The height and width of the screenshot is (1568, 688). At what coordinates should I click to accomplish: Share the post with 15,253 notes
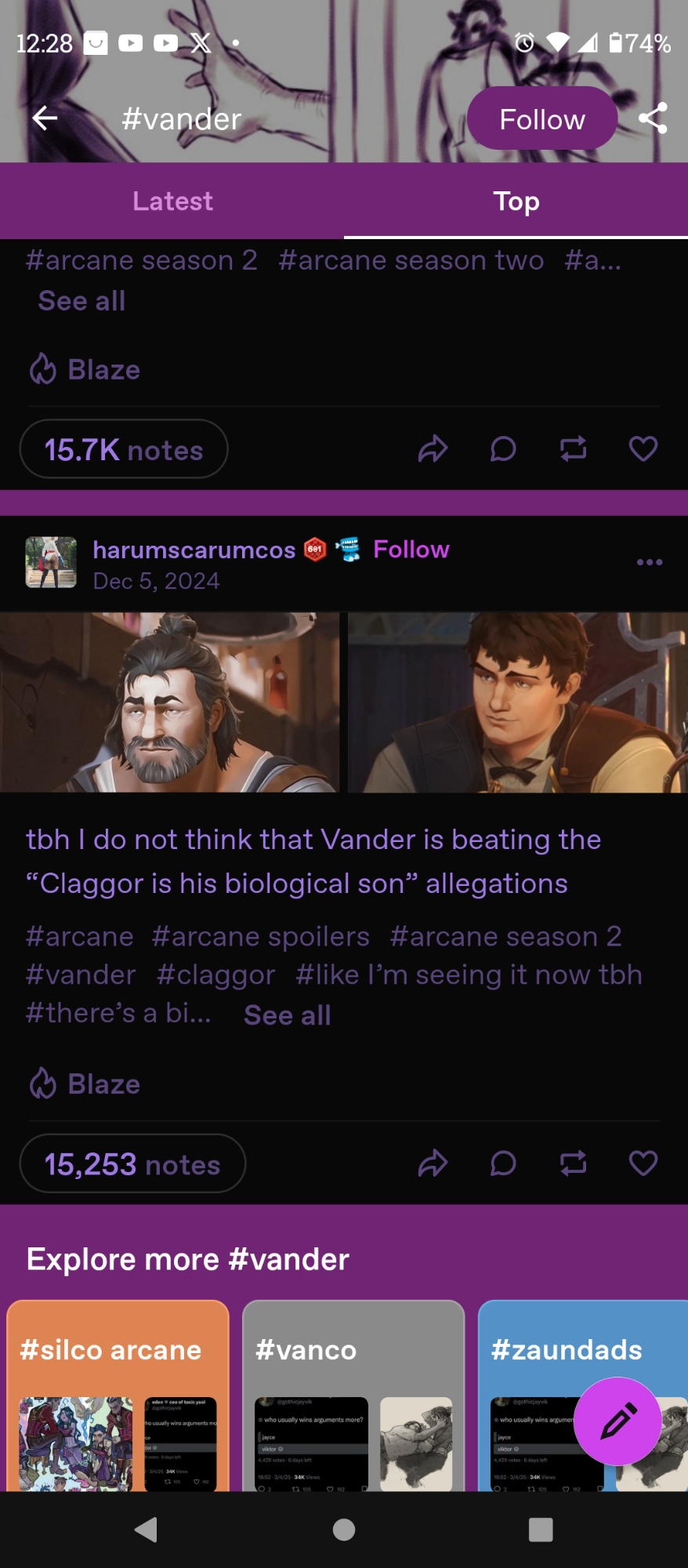coord(433,1163)
